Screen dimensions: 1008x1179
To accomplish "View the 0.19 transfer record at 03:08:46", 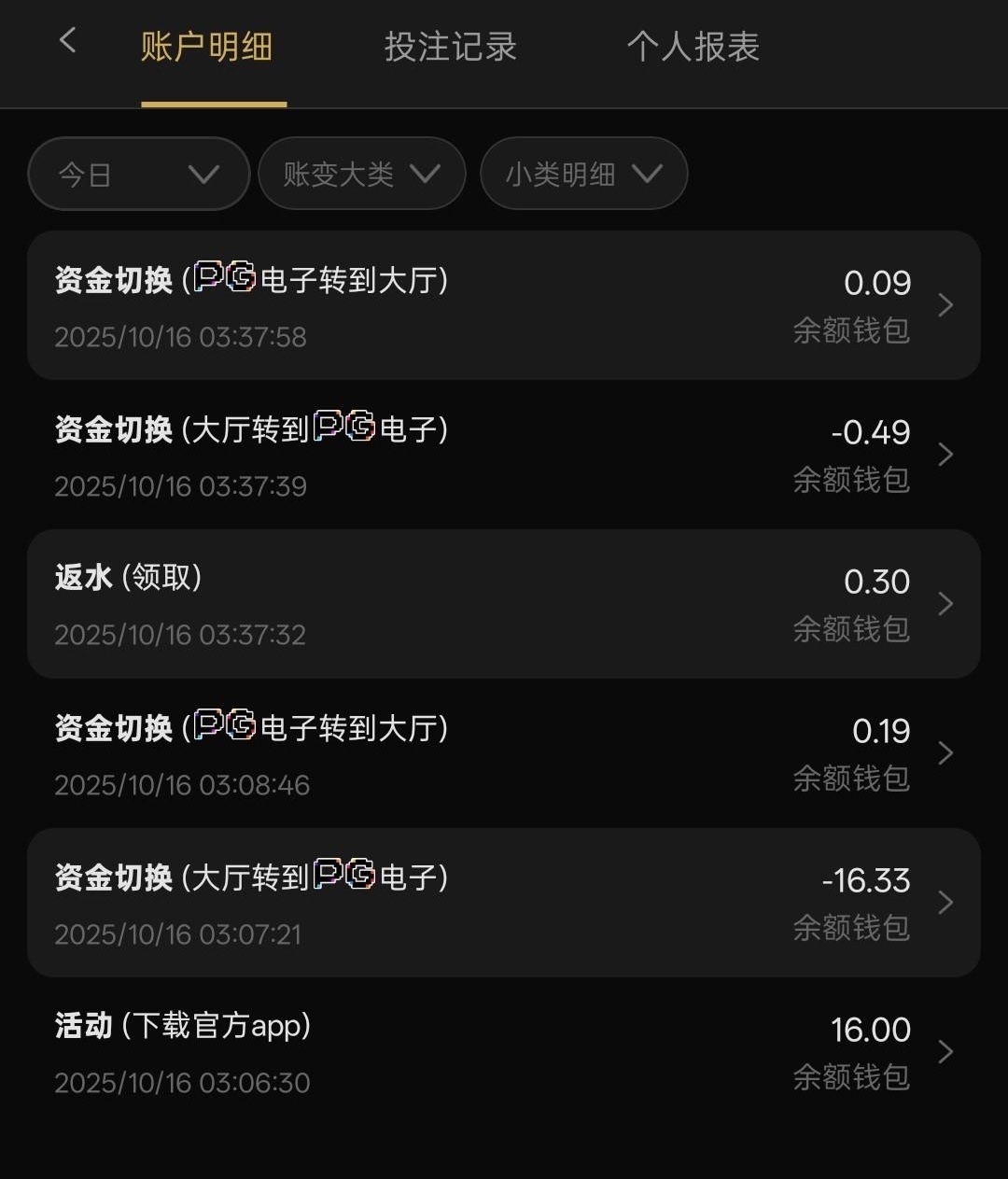I will (x=504, y=753).
